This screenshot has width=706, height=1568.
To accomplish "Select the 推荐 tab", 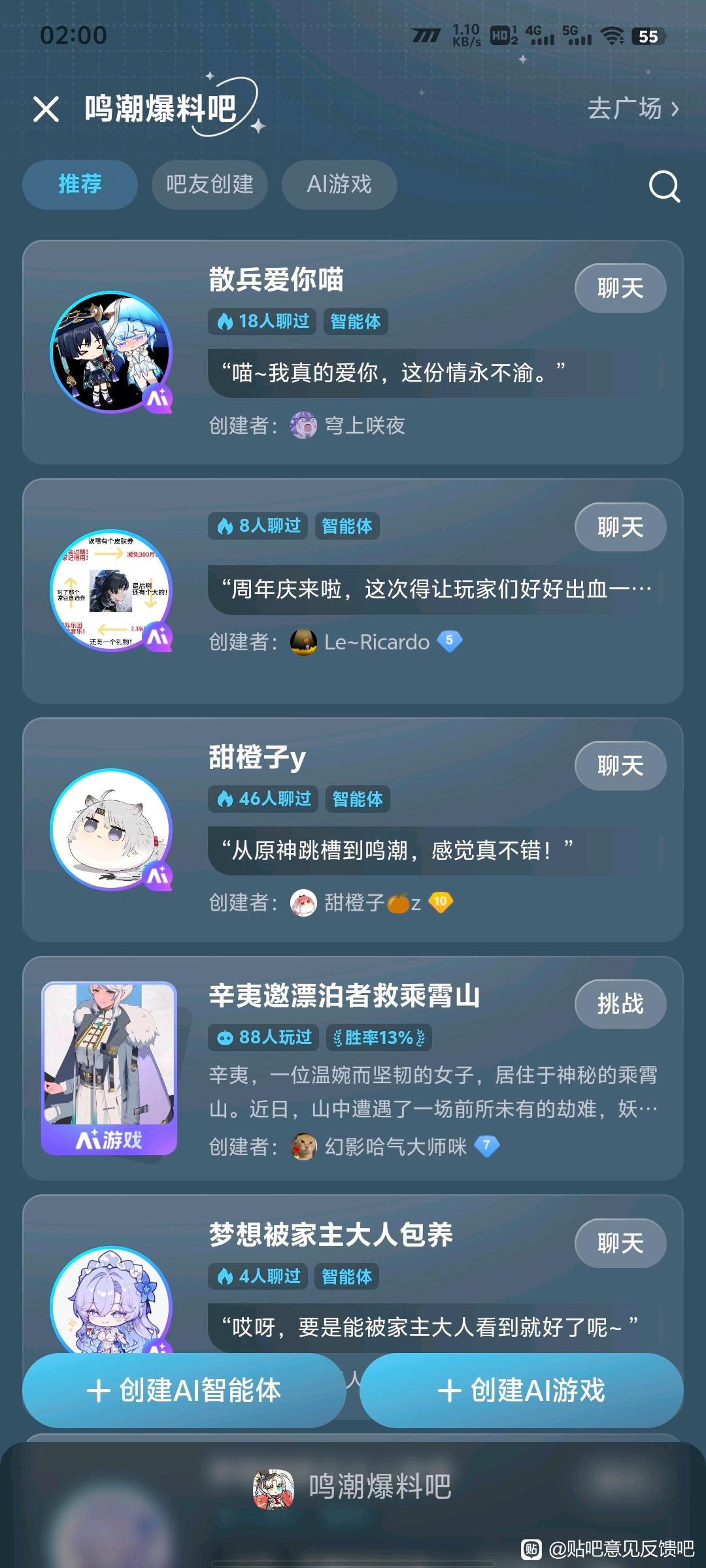I will pos(80,184).
